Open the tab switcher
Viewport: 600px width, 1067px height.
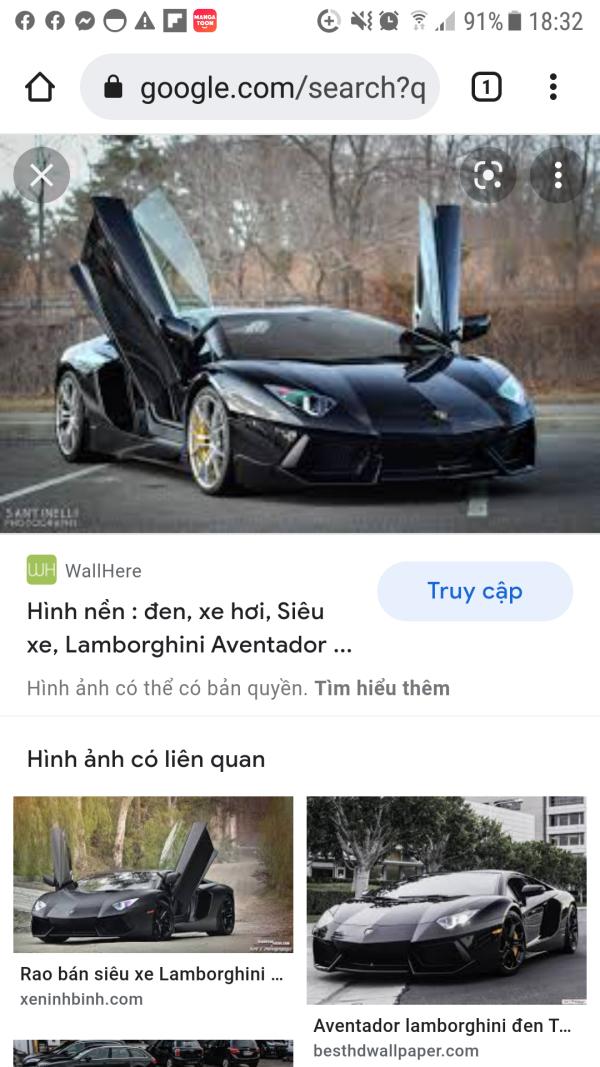coord(486,87)
